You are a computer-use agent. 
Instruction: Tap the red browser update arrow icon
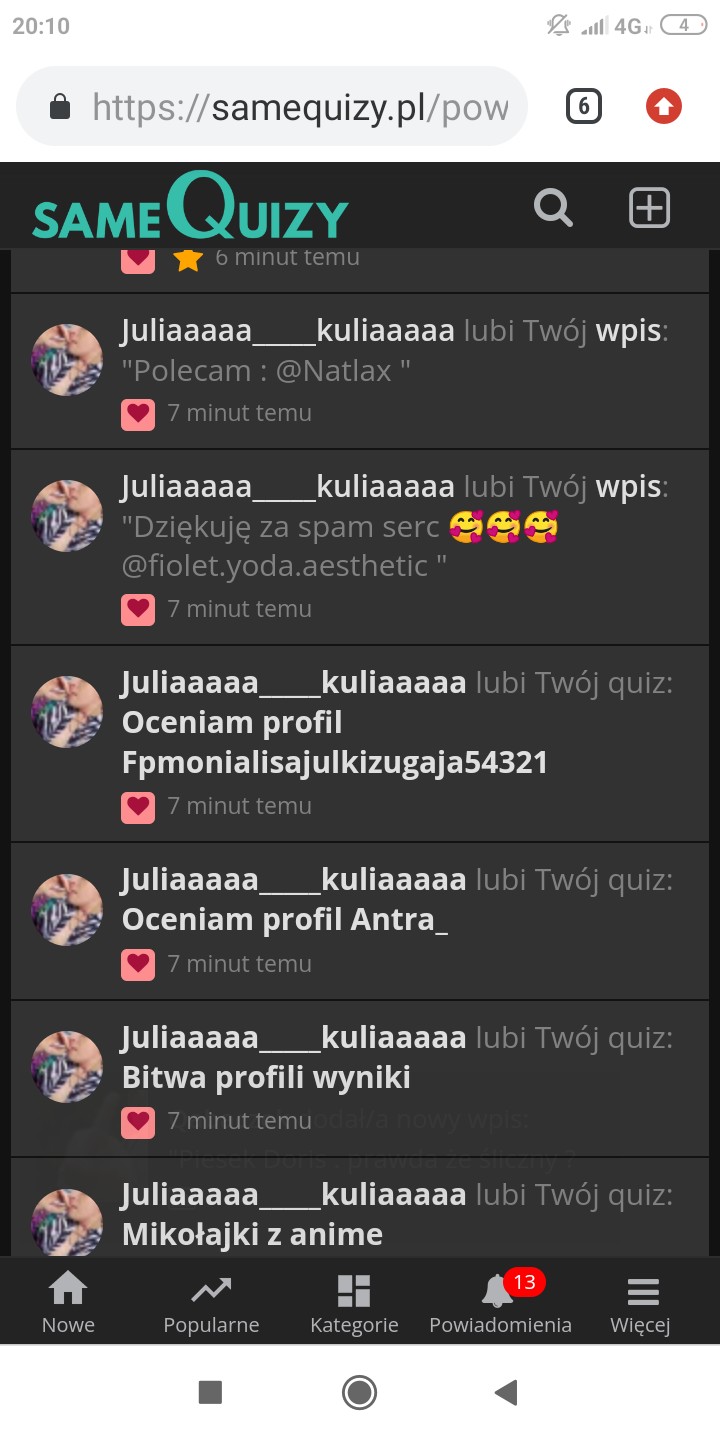(663, 106)
